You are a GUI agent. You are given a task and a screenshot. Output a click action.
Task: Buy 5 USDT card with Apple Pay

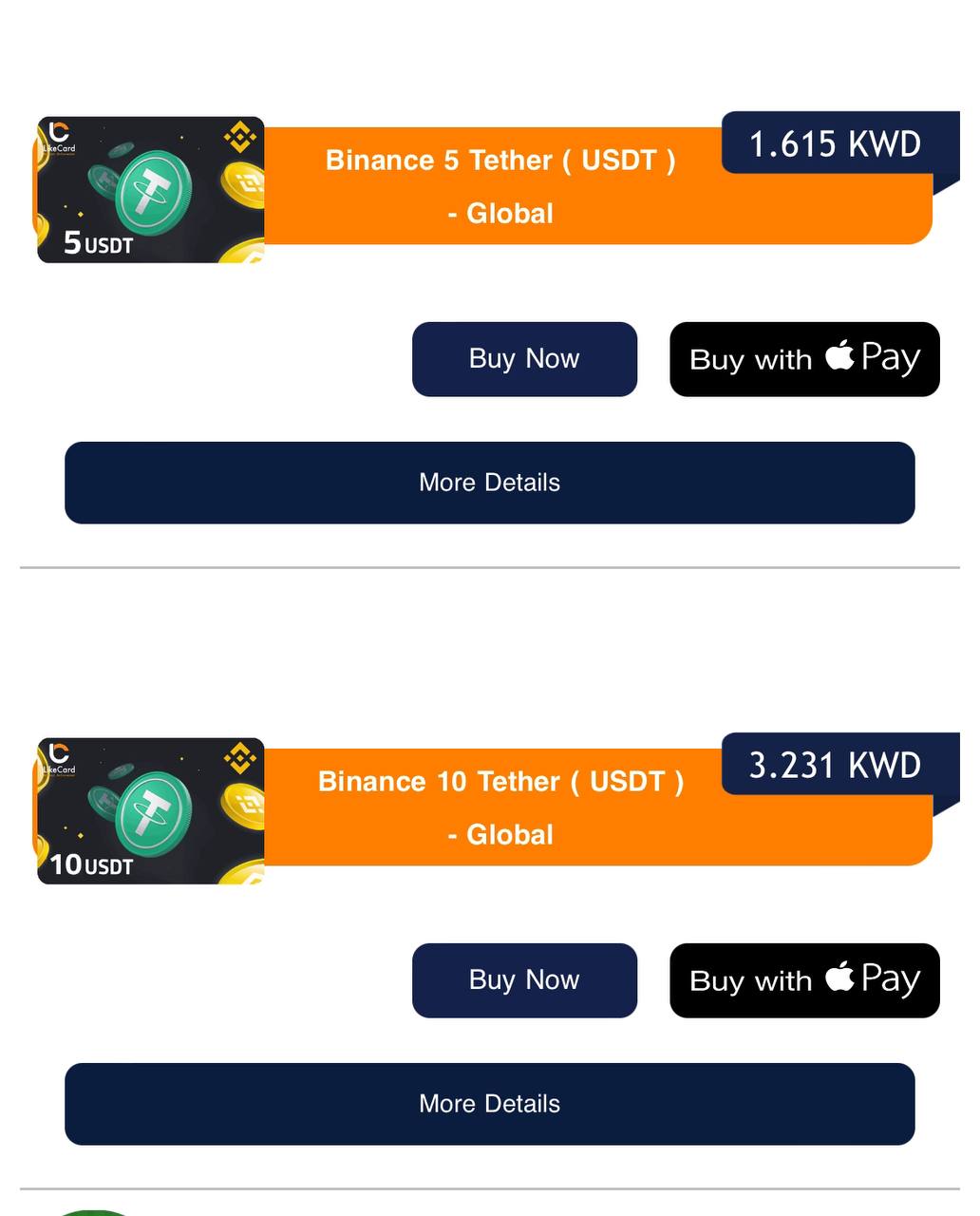coord(804,359)
